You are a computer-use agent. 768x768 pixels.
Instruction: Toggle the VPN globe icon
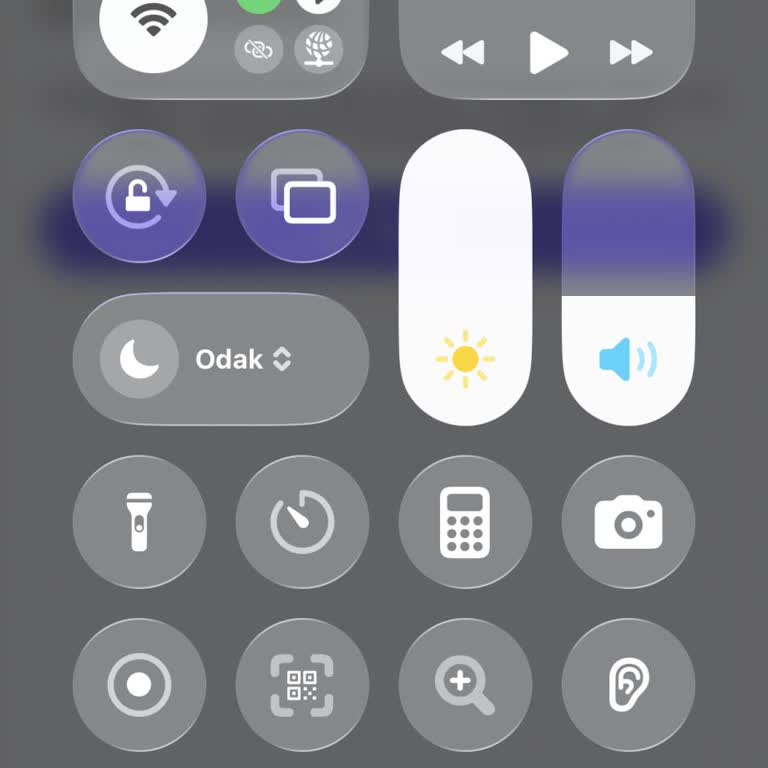(x=318, y=47)
